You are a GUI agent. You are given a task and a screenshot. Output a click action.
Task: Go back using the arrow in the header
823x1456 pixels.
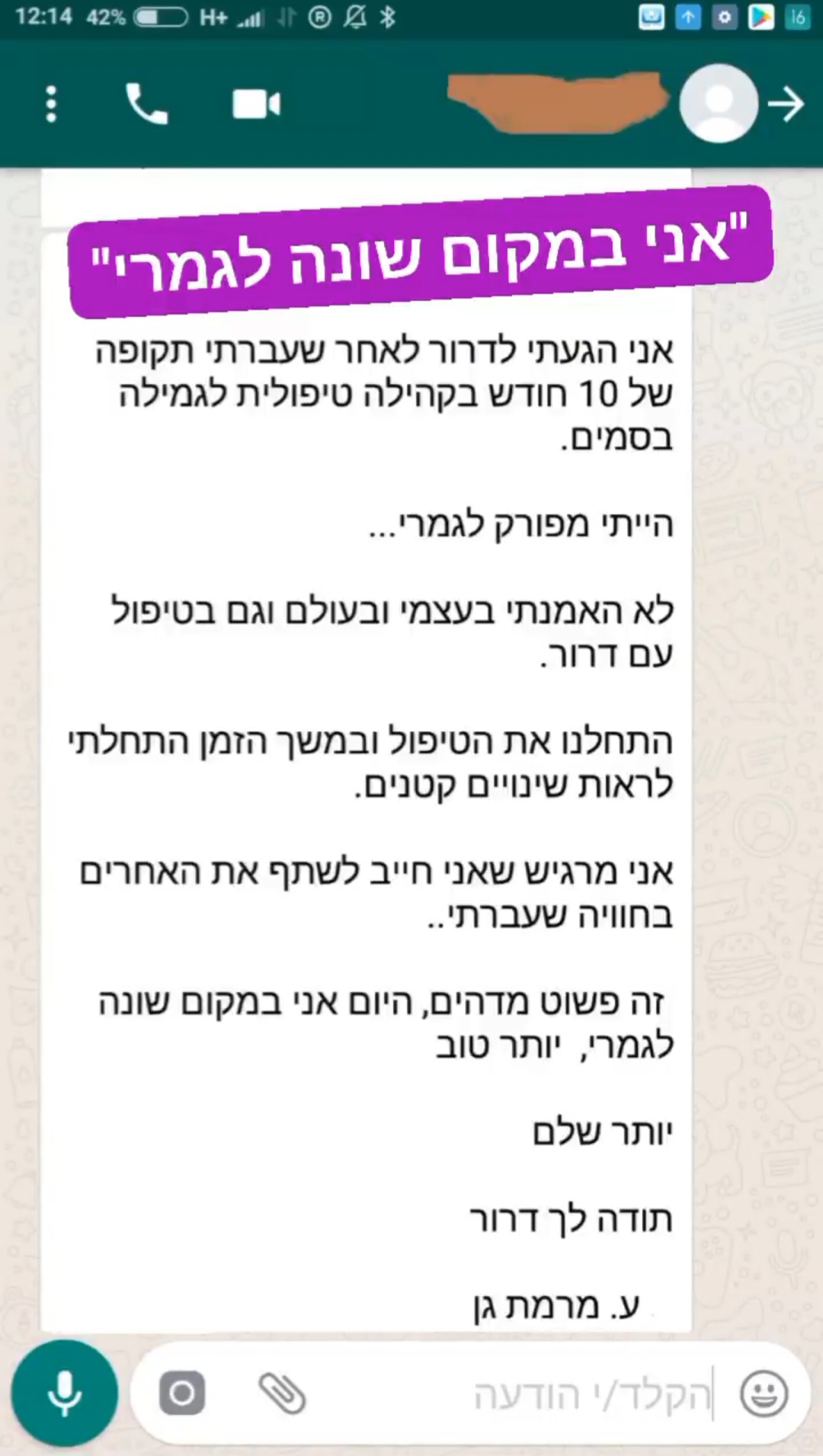[786, 104]
